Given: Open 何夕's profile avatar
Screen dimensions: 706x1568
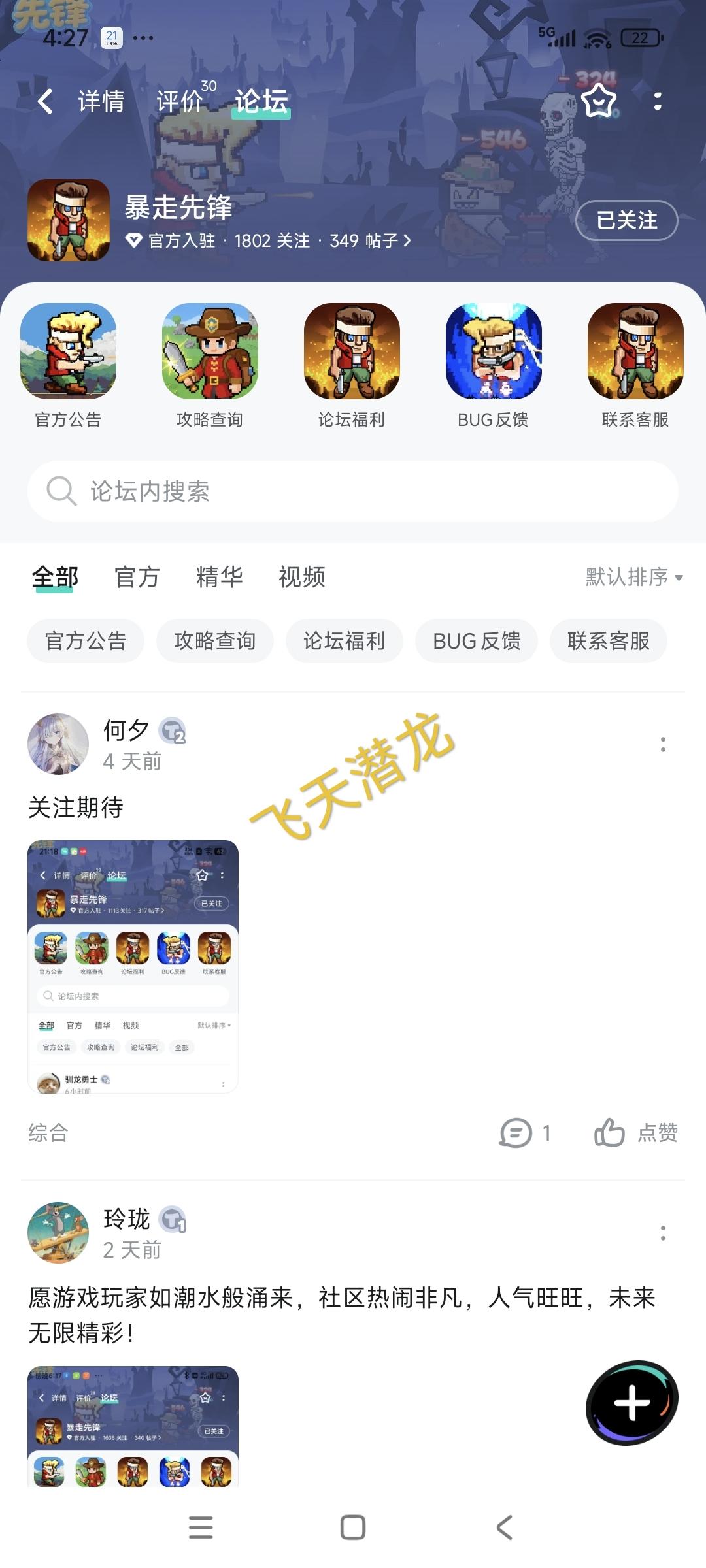Looking at the screenshot, I should [x=58, y=744].
